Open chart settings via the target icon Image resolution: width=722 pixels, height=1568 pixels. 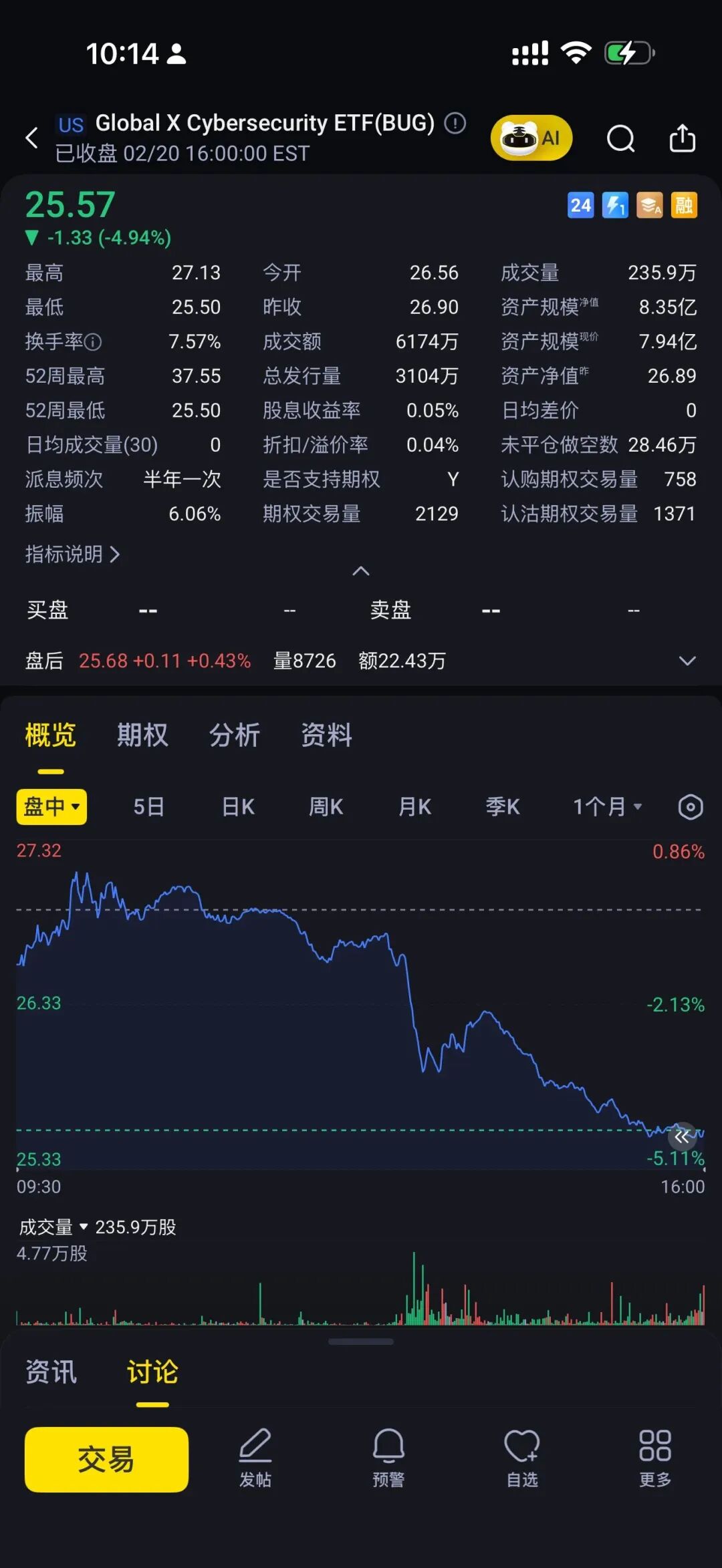(x=689, y=807)
